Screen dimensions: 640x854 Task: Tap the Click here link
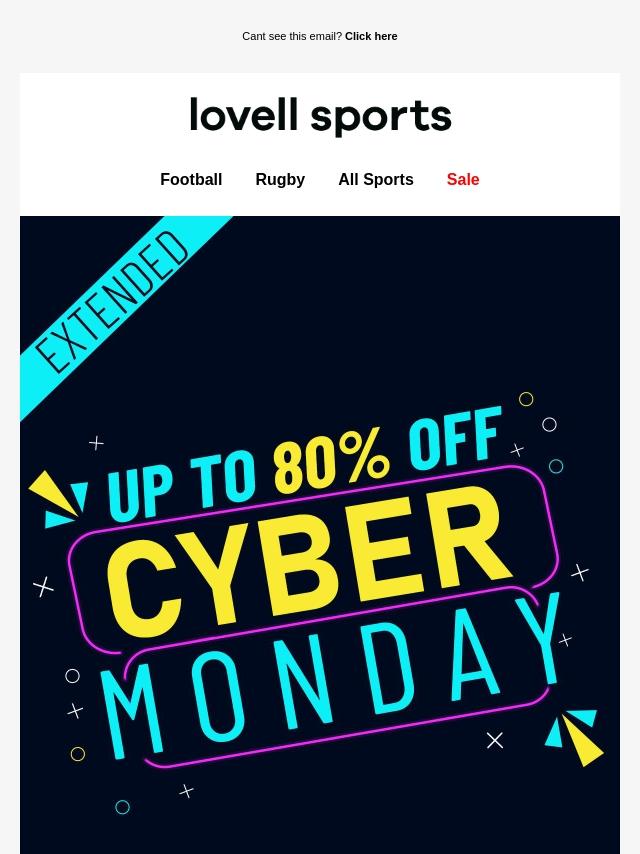[x=371, y=36]
